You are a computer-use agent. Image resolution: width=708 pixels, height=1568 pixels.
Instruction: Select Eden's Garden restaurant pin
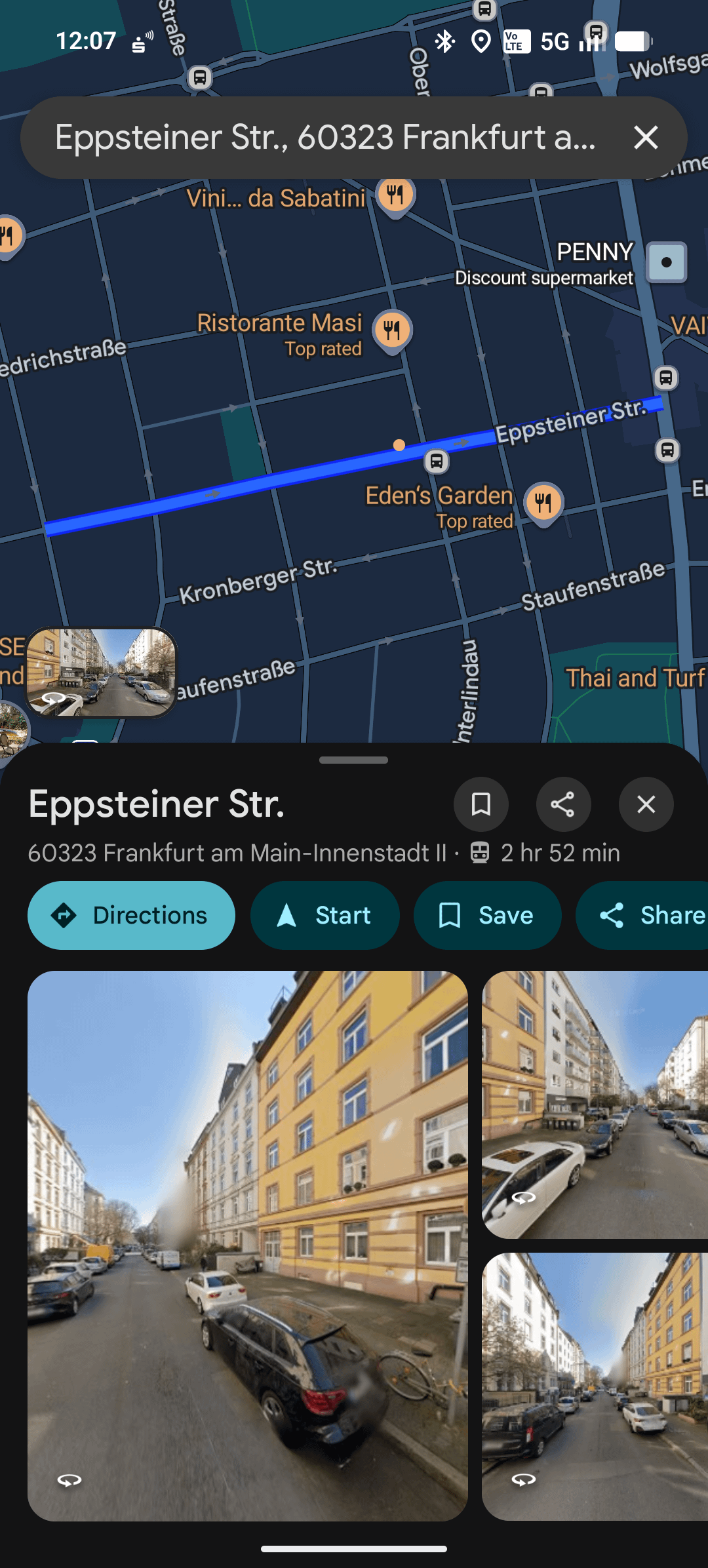point(543,503)
